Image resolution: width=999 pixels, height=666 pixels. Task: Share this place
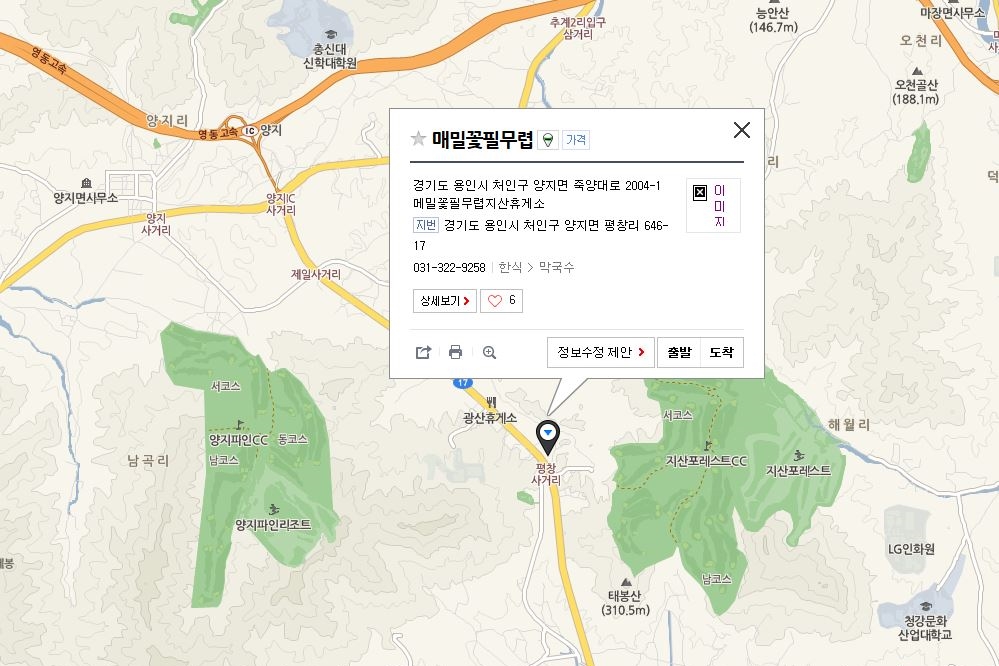[423, 352]
